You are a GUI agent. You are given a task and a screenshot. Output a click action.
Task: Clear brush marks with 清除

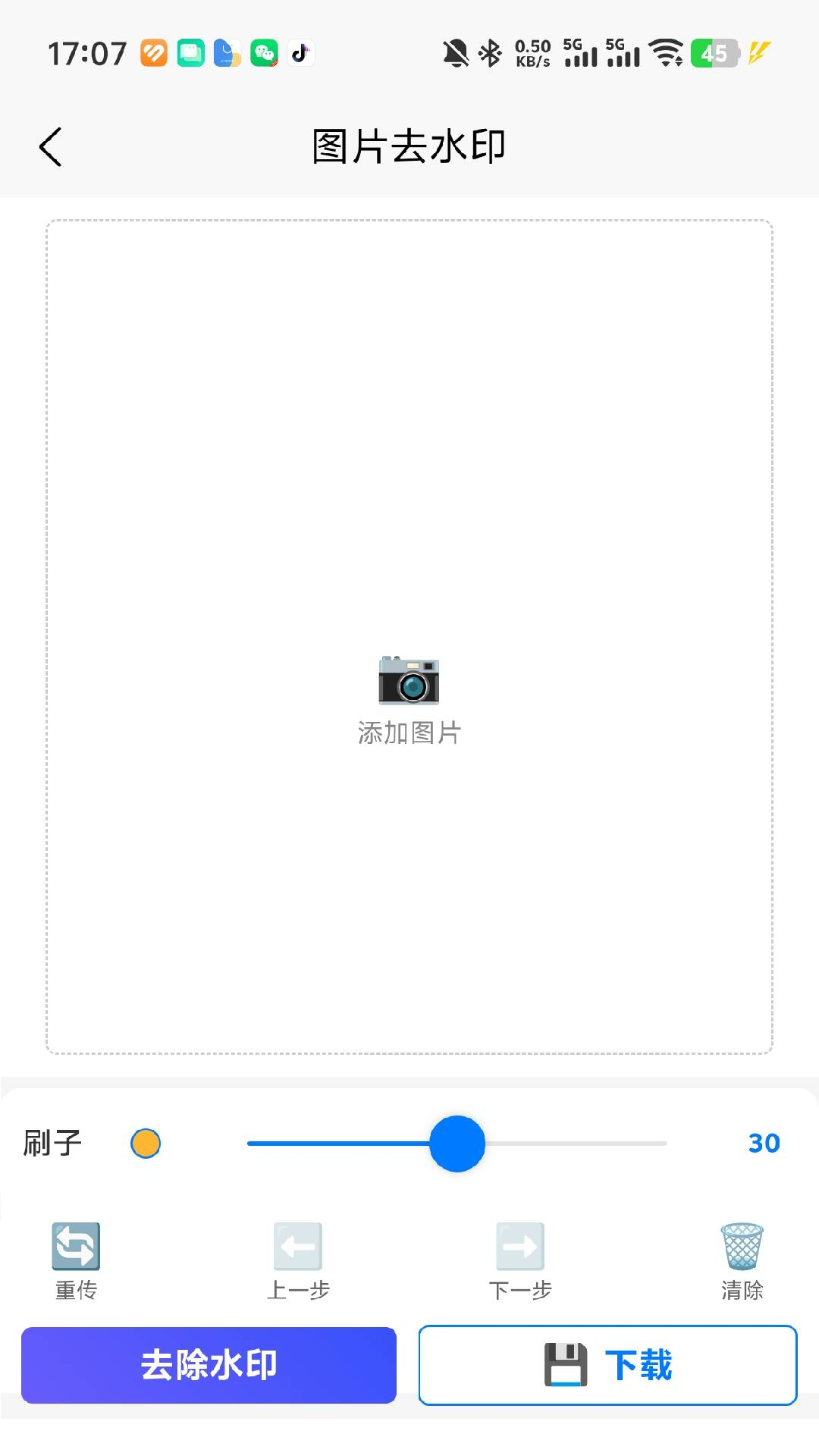pyautogui.click(x=742, y=1260)
